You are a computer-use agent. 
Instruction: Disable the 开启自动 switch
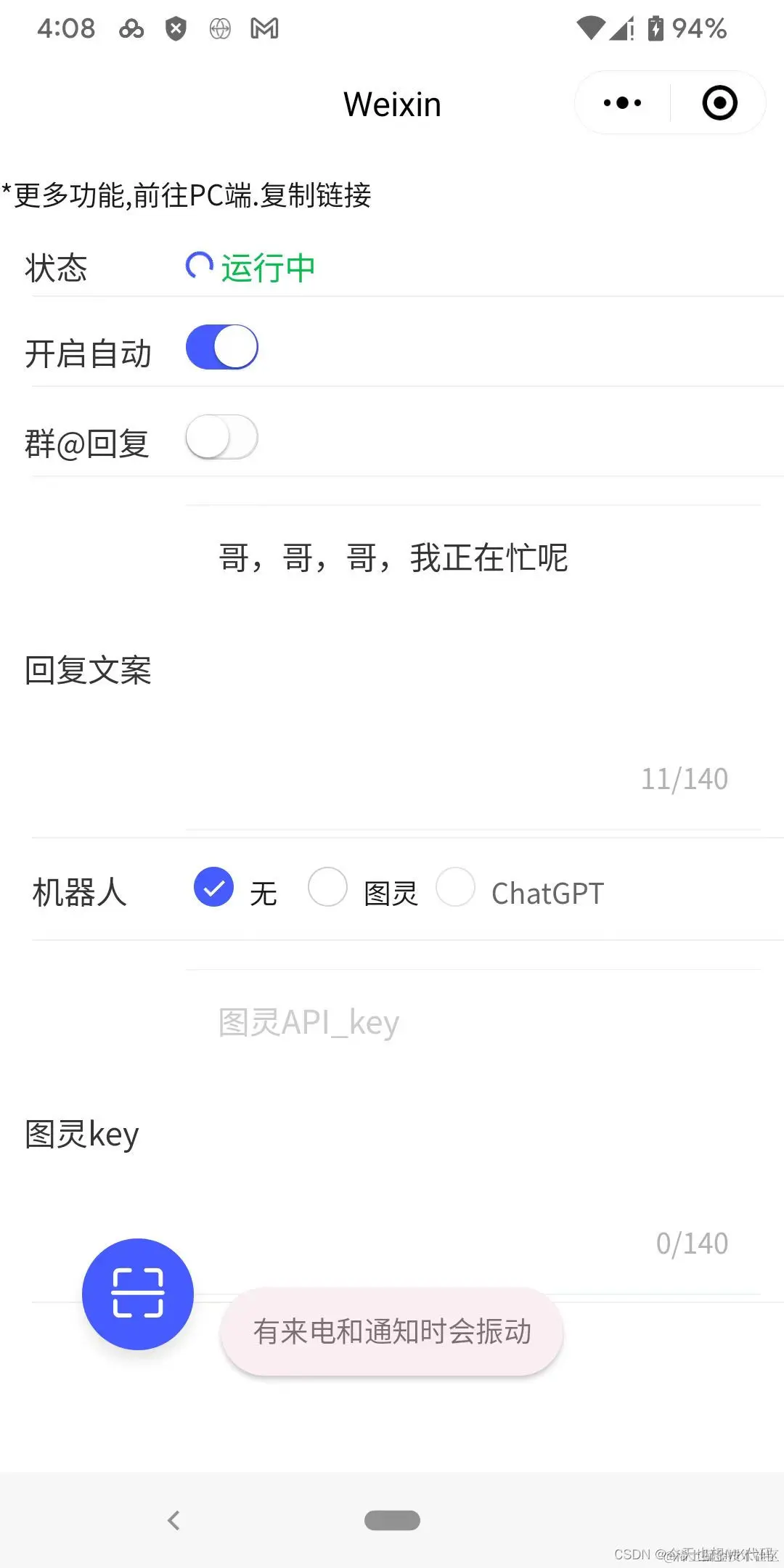point(221,347)
